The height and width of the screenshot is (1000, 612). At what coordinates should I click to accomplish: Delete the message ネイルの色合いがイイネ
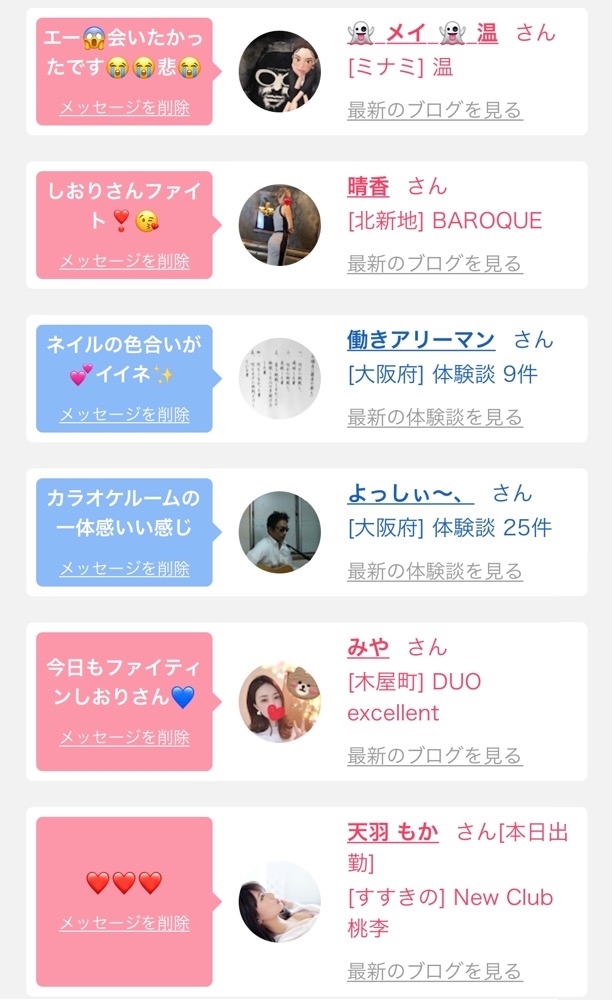pos(124,414)
